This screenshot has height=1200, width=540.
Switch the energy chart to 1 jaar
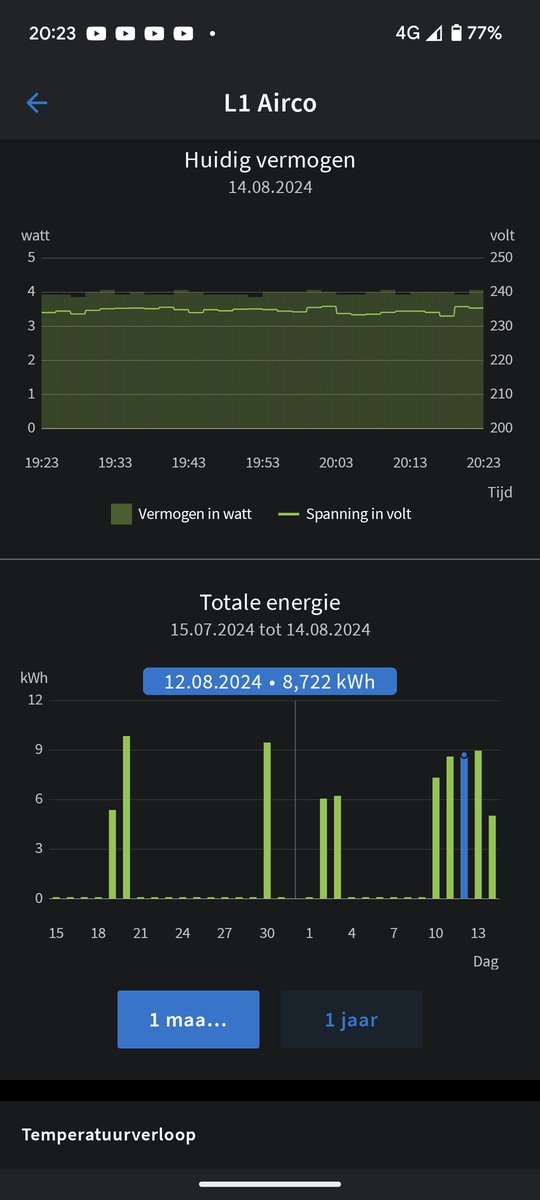pos(351,1019)
